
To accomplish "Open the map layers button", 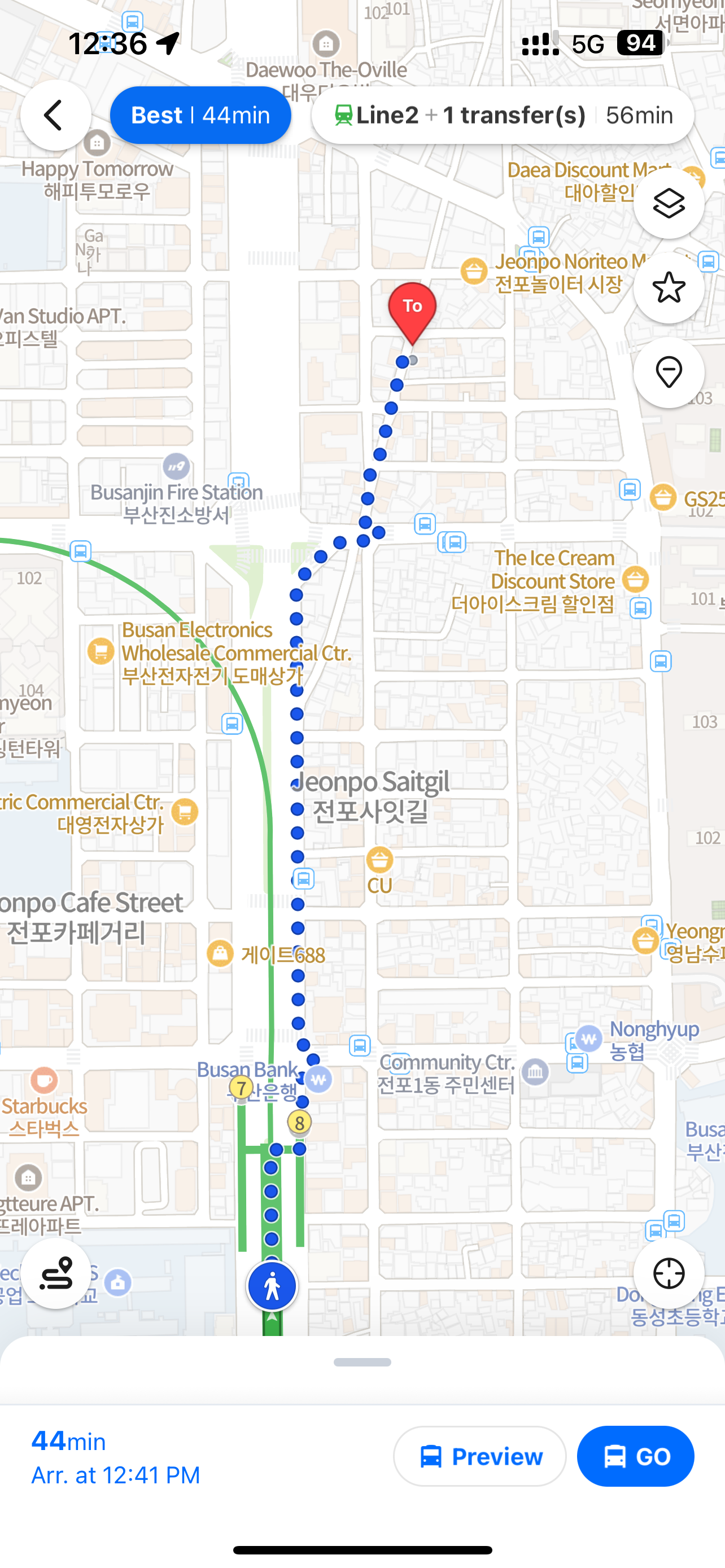I will click(x=669, y=203).
